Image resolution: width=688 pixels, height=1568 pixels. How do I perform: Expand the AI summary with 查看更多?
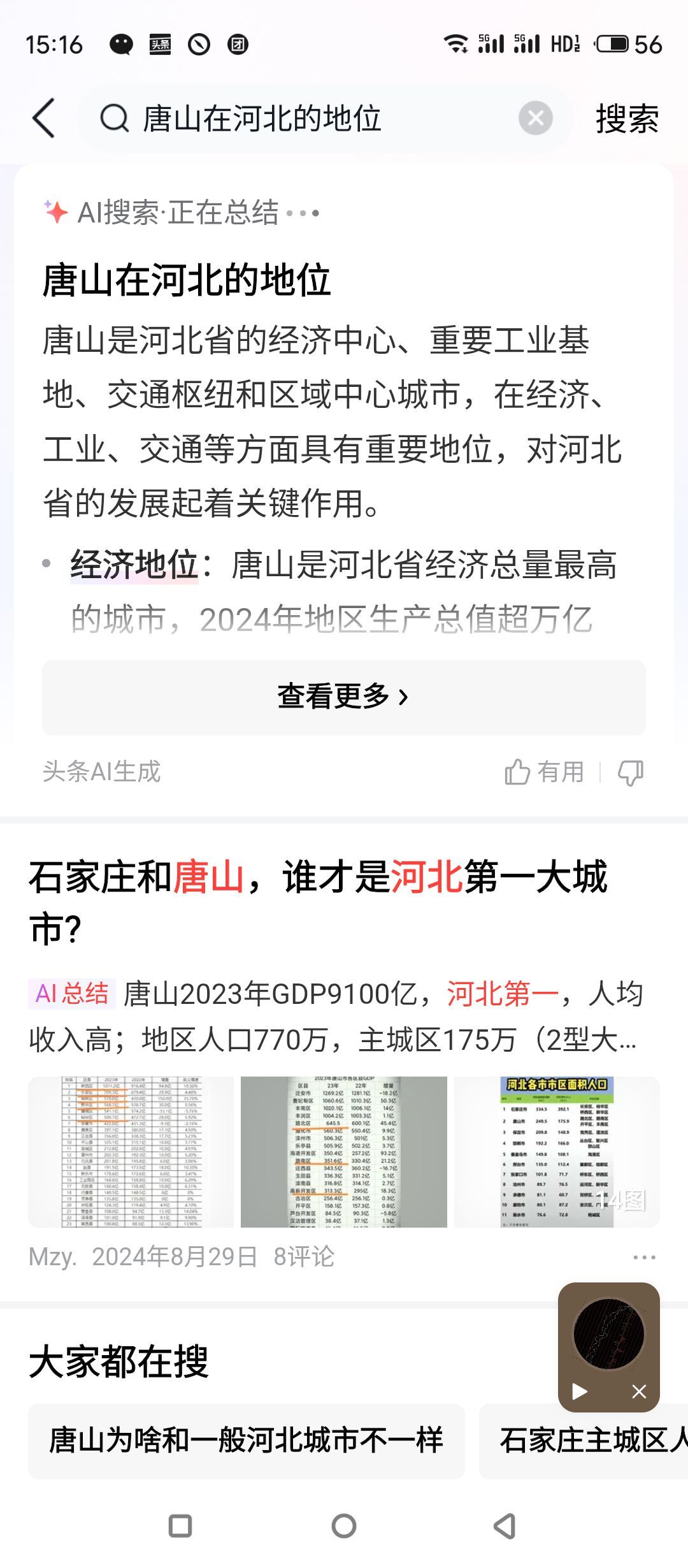[344, 697]
